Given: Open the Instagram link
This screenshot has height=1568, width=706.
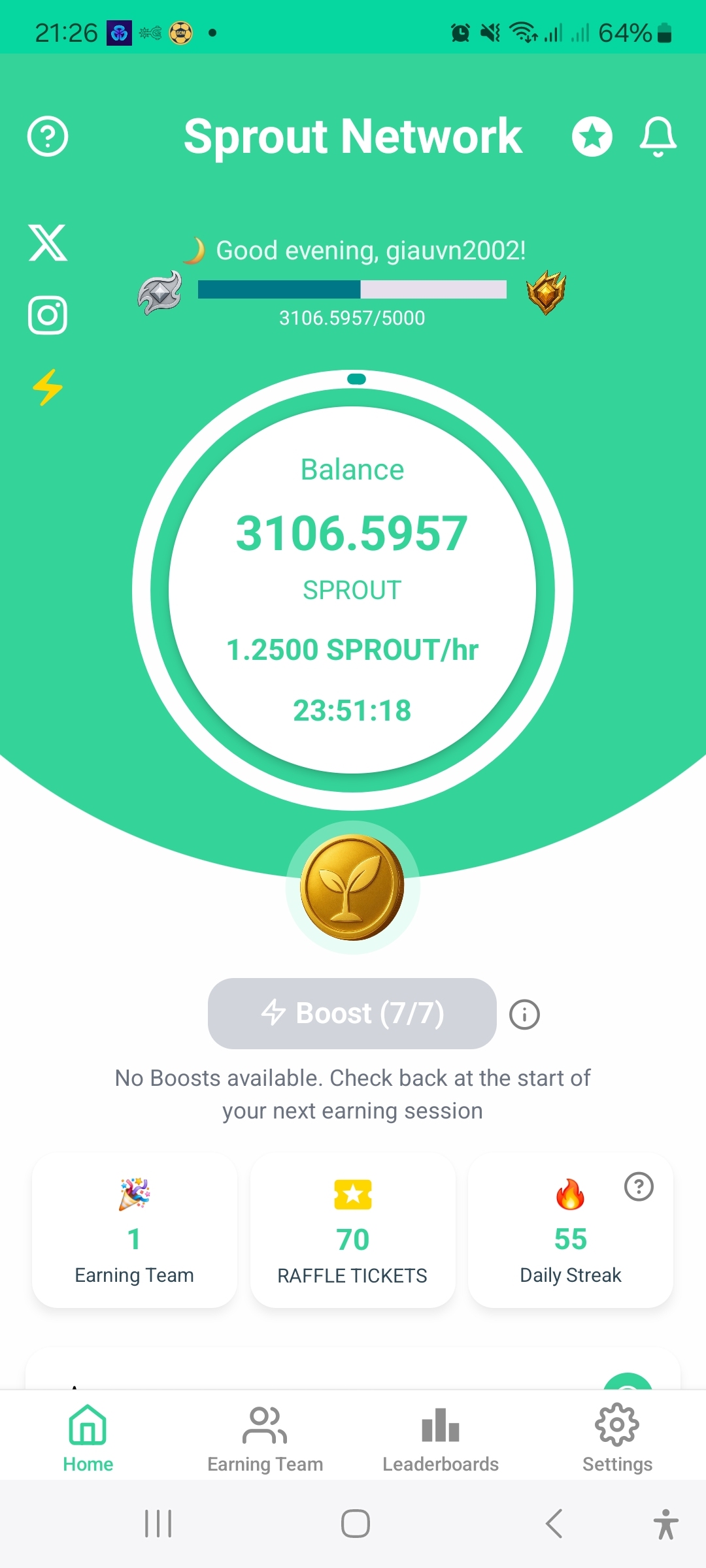Looking at the screenshot, I should click(x=48, y=315).
